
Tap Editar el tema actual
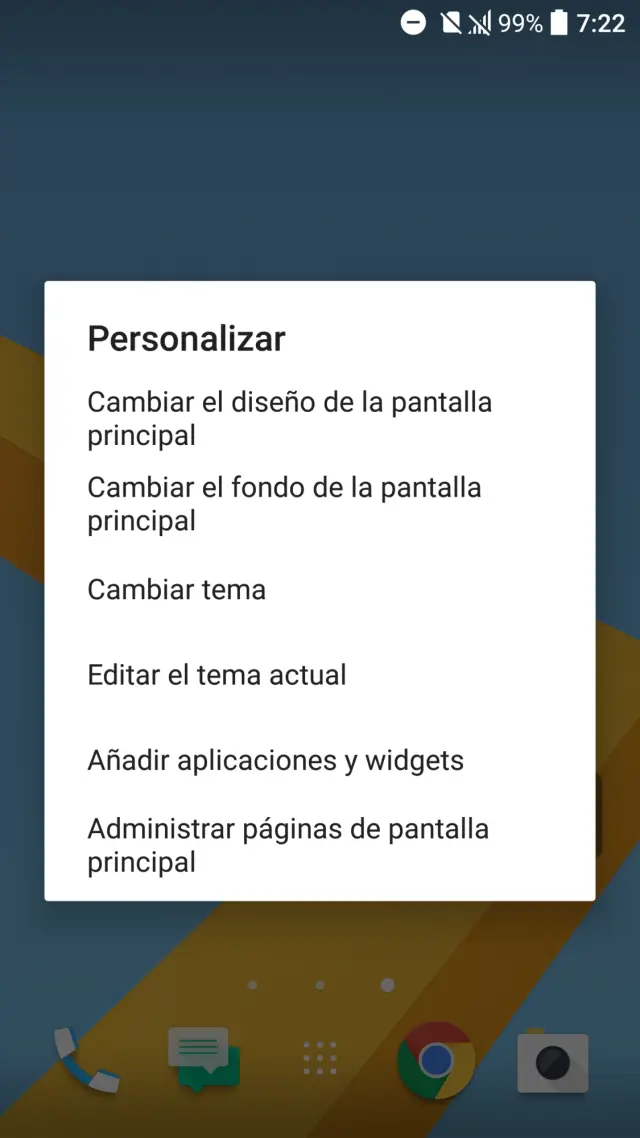(x=217, y=674)
